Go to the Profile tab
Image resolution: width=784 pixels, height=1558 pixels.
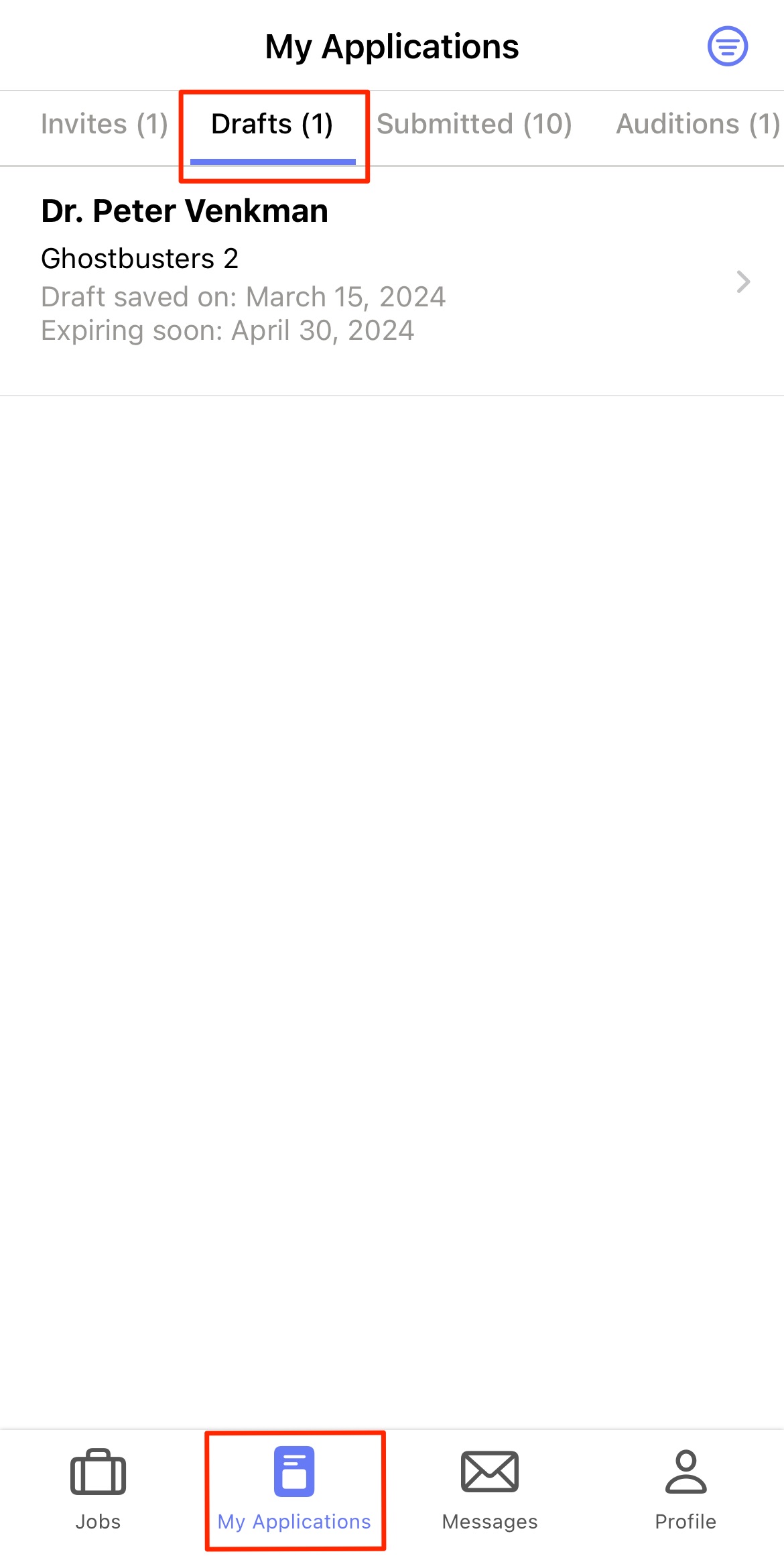[685, 1490]
